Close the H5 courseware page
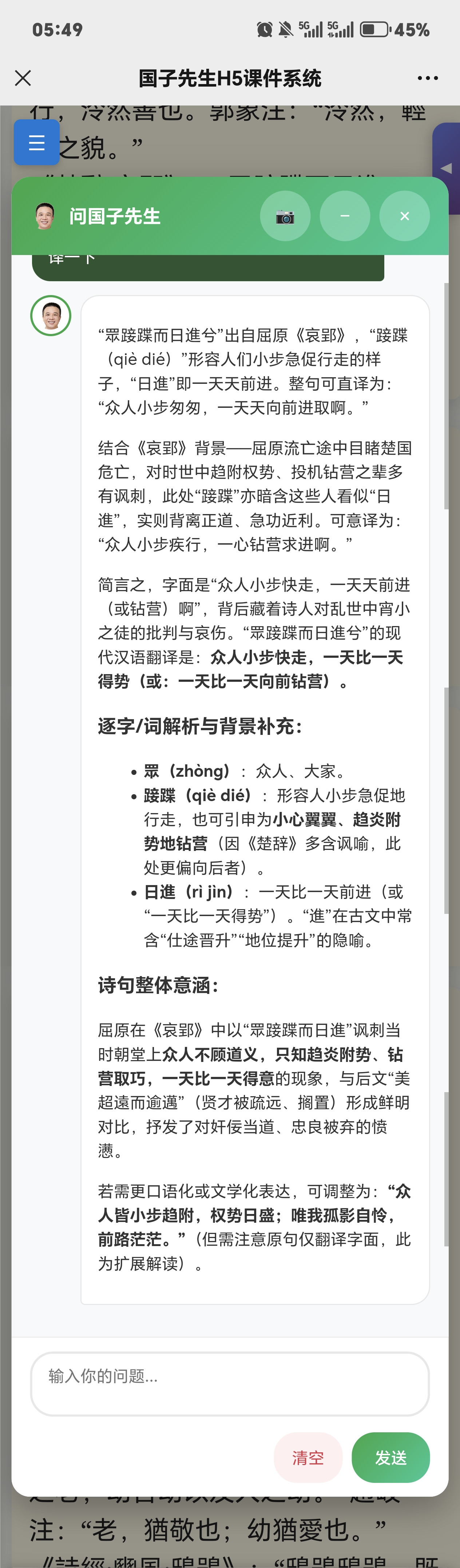Image resolution: width=460 pixels, height=1568 pixels. click(x=23, y=78)
